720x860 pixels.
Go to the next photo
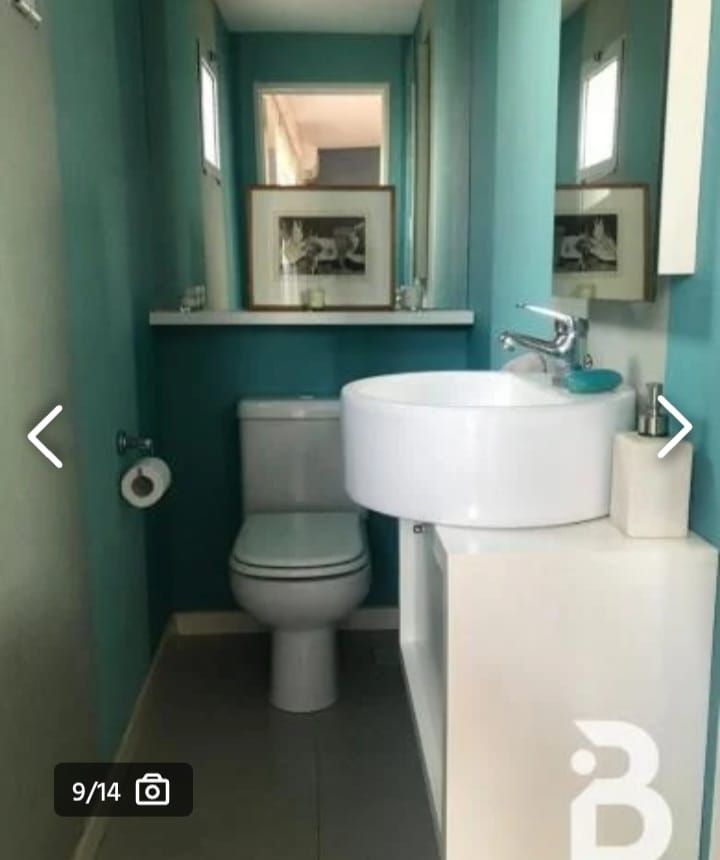point(675,427)
